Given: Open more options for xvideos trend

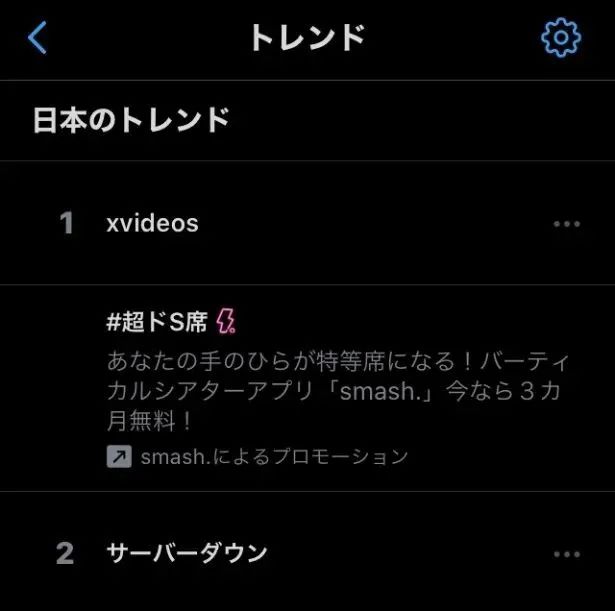Looking at the screenshot, I should point(566,224).
